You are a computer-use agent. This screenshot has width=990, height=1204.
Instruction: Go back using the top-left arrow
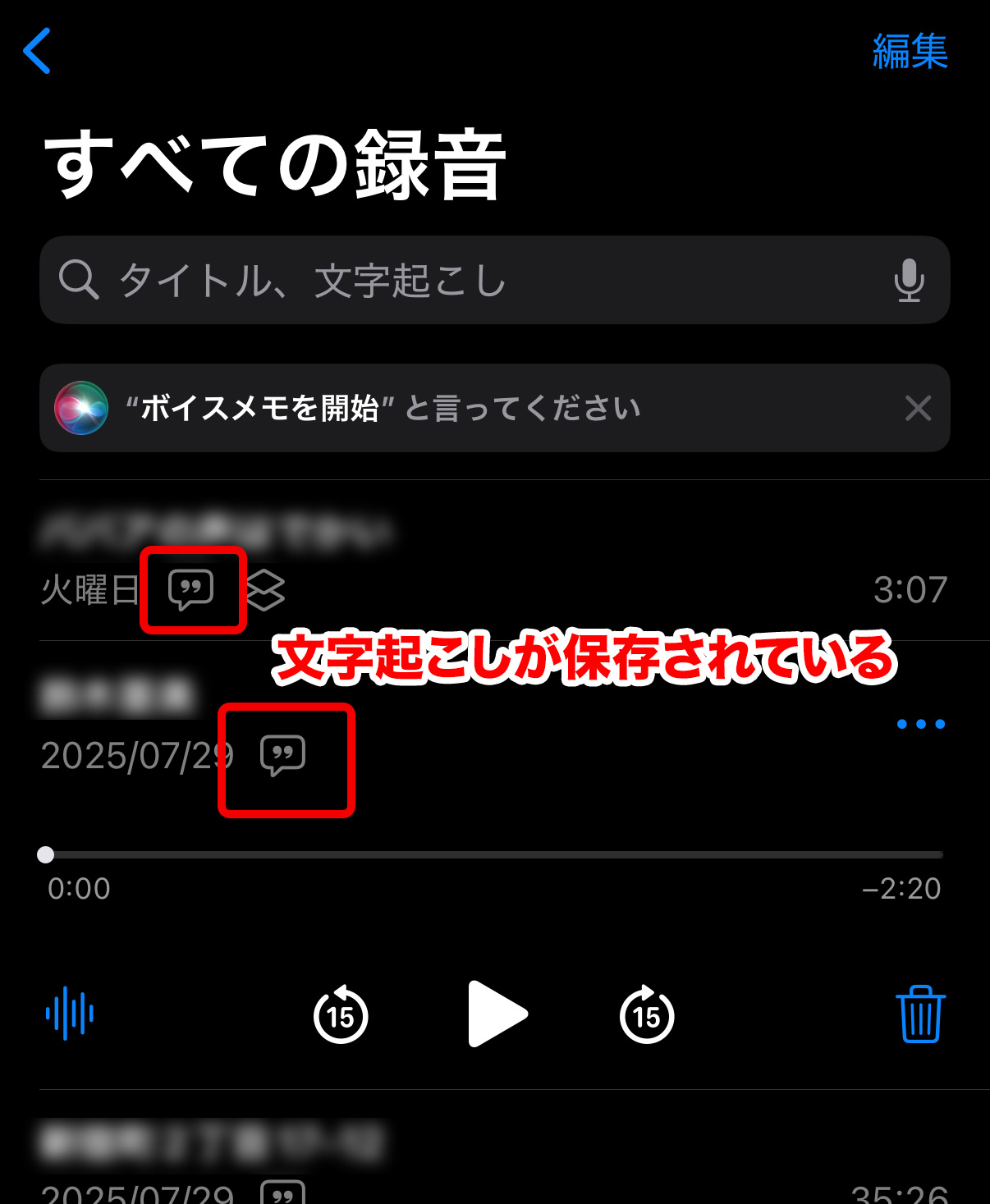[x=37, y=51]
